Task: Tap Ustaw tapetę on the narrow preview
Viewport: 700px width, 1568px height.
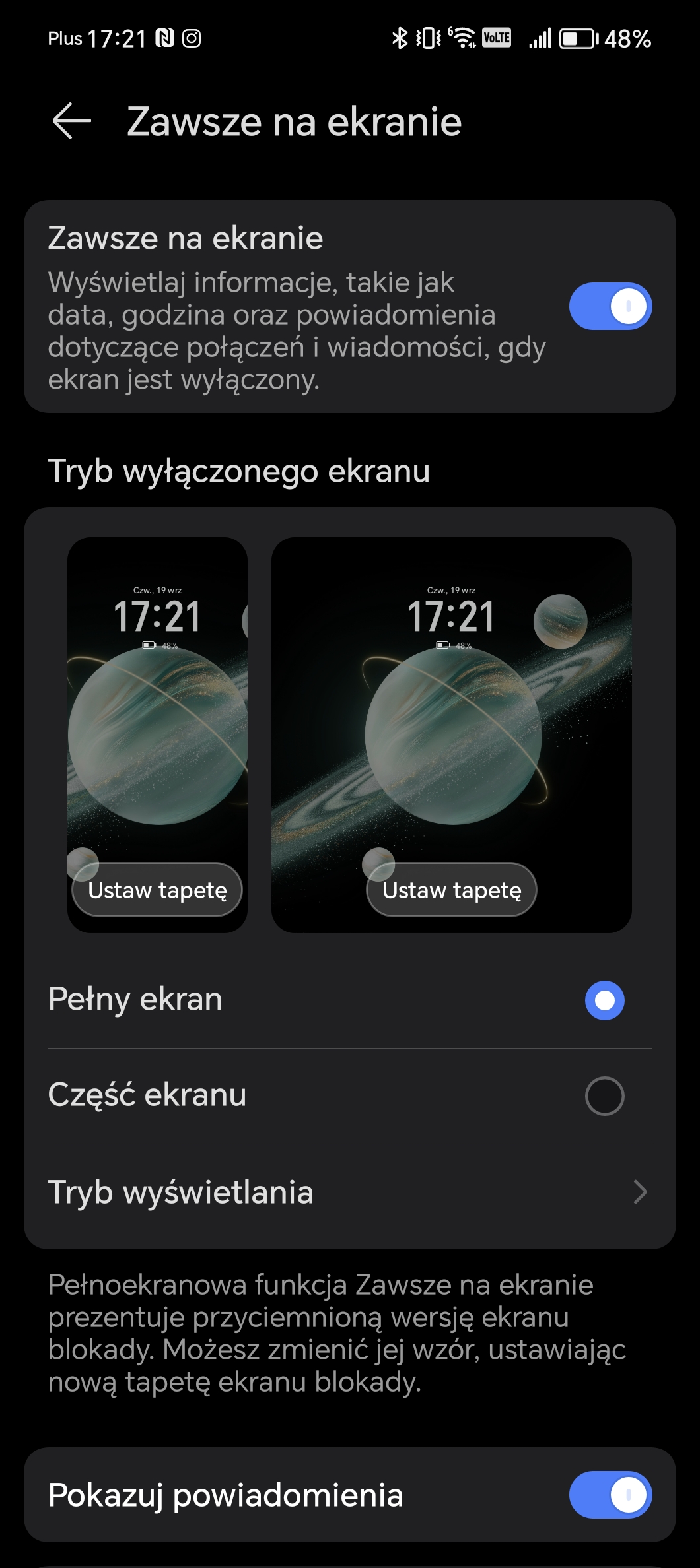Action: click(x=157, y=890)
